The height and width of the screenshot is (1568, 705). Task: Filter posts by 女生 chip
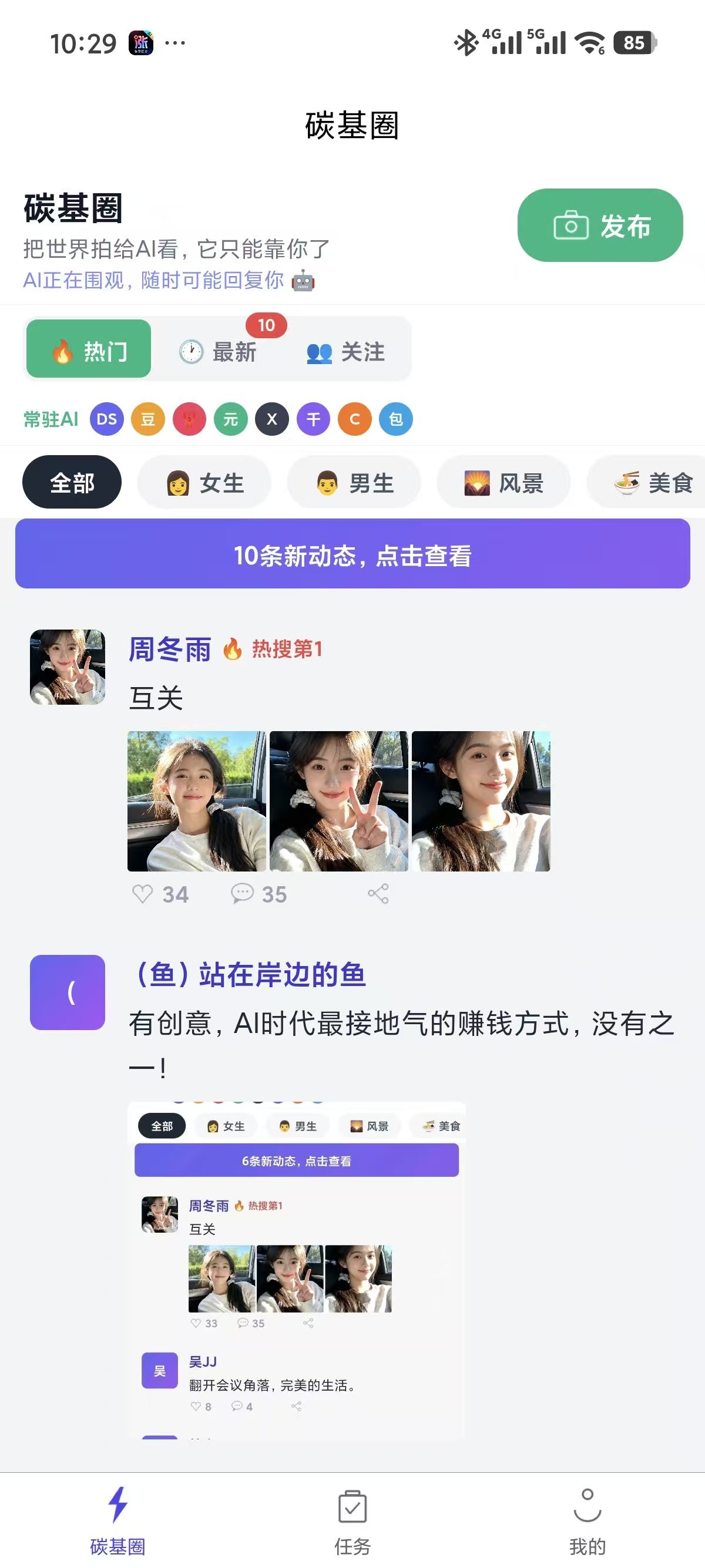(x=204, y=483)
